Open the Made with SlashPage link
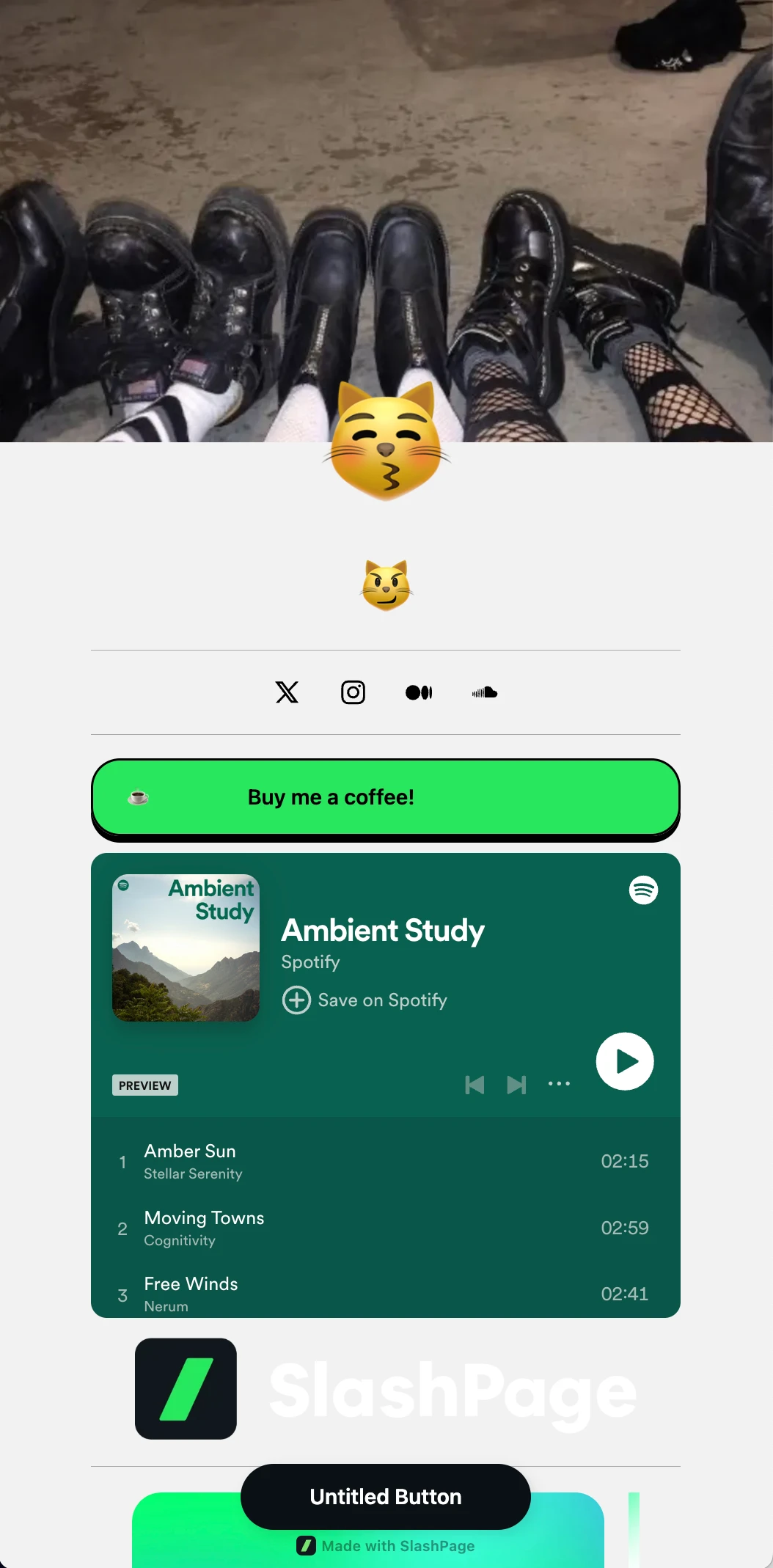 tap(386, 1546)
